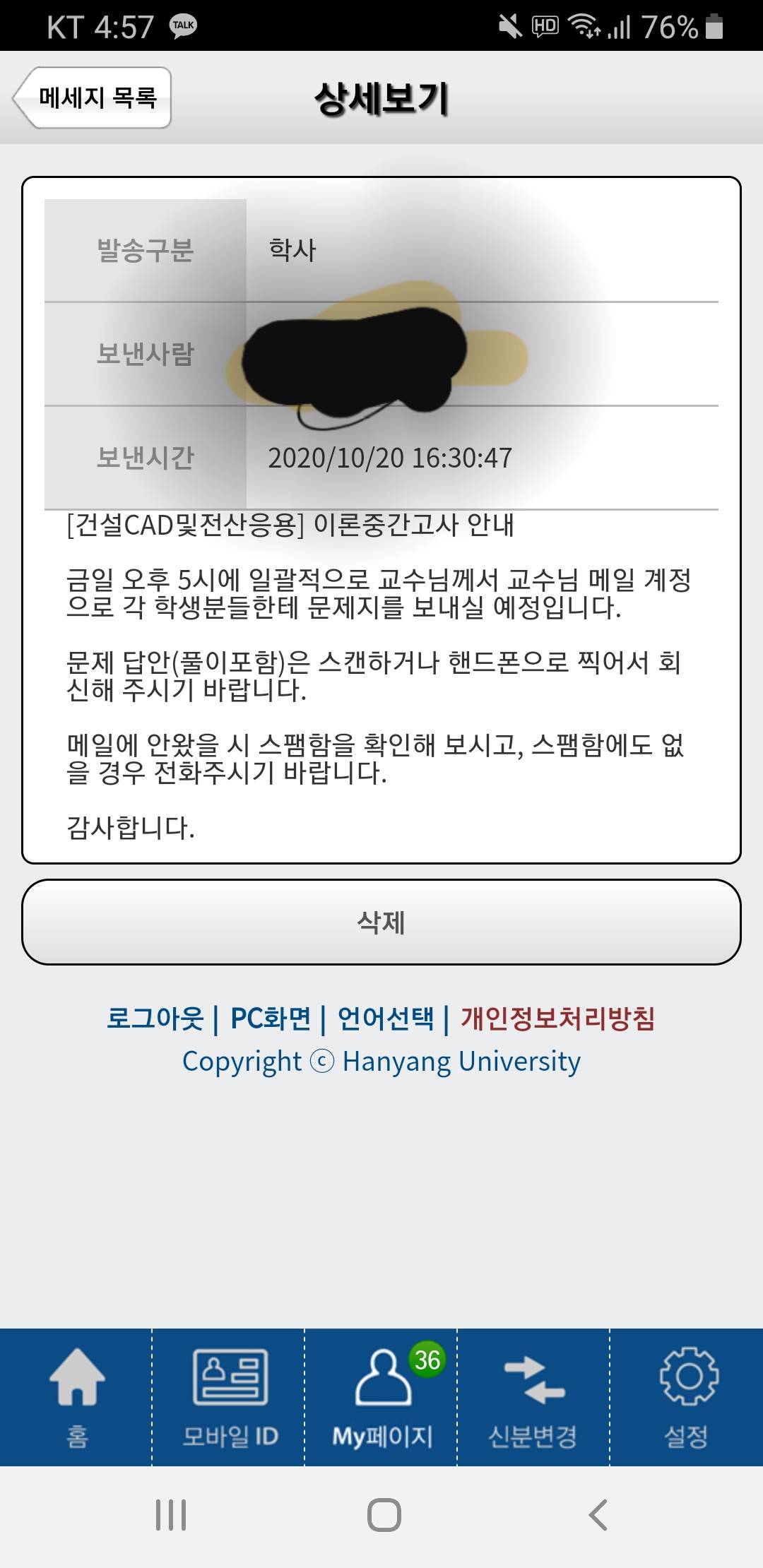The width and height of the screenshot is (763, 1568).
Task: Switch to the My페이지 tab
Action: pyautogui.click(x=381, y=1396)
